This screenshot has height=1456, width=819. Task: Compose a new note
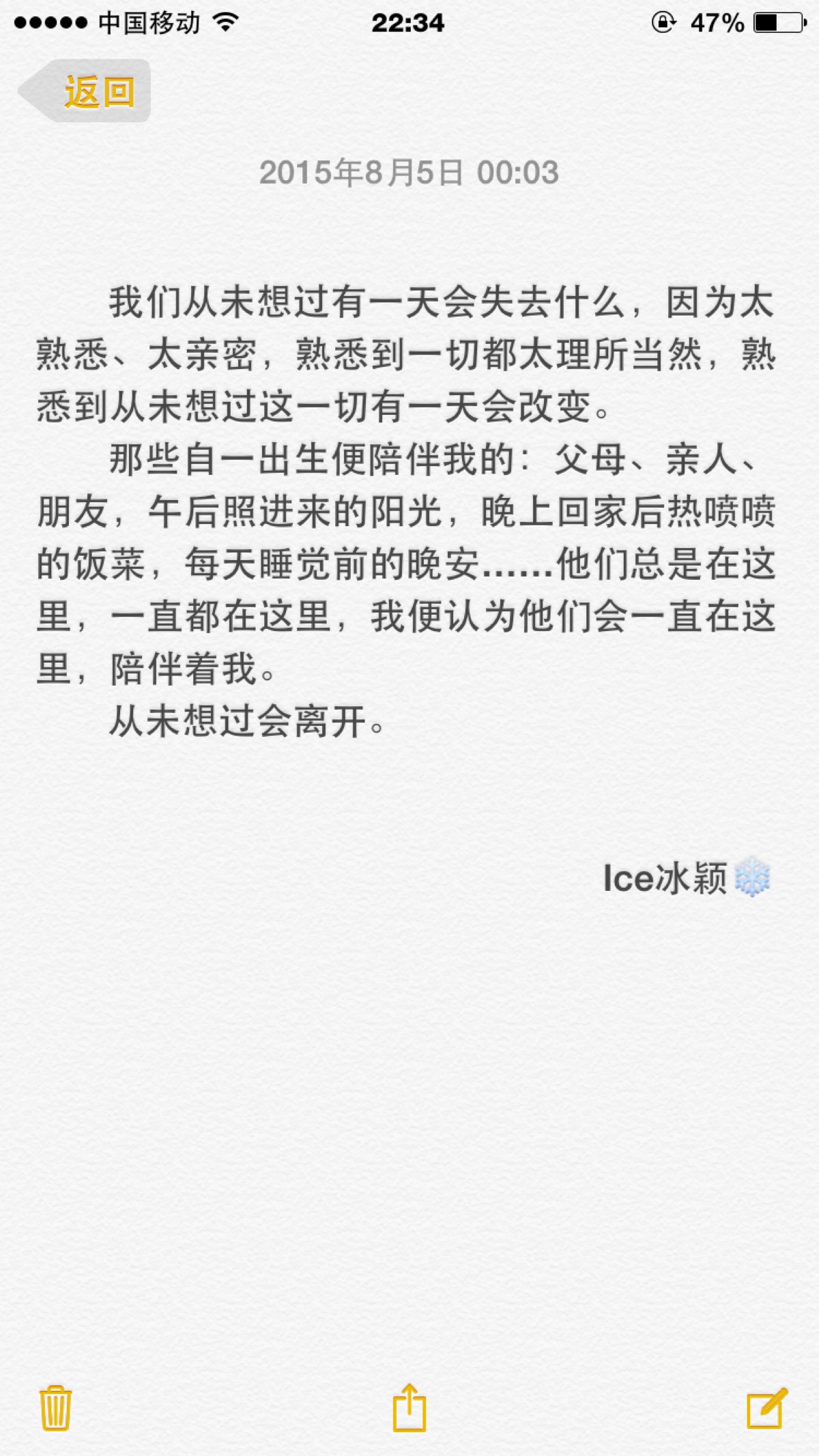coord(766,1408)
